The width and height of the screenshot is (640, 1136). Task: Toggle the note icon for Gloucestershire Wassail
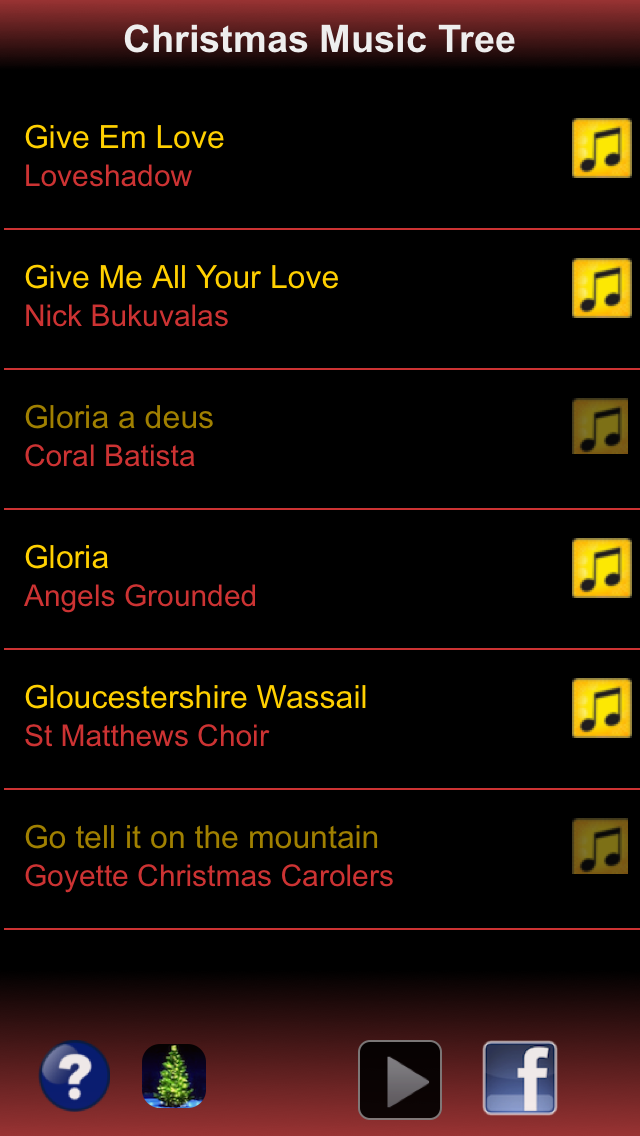601,708
